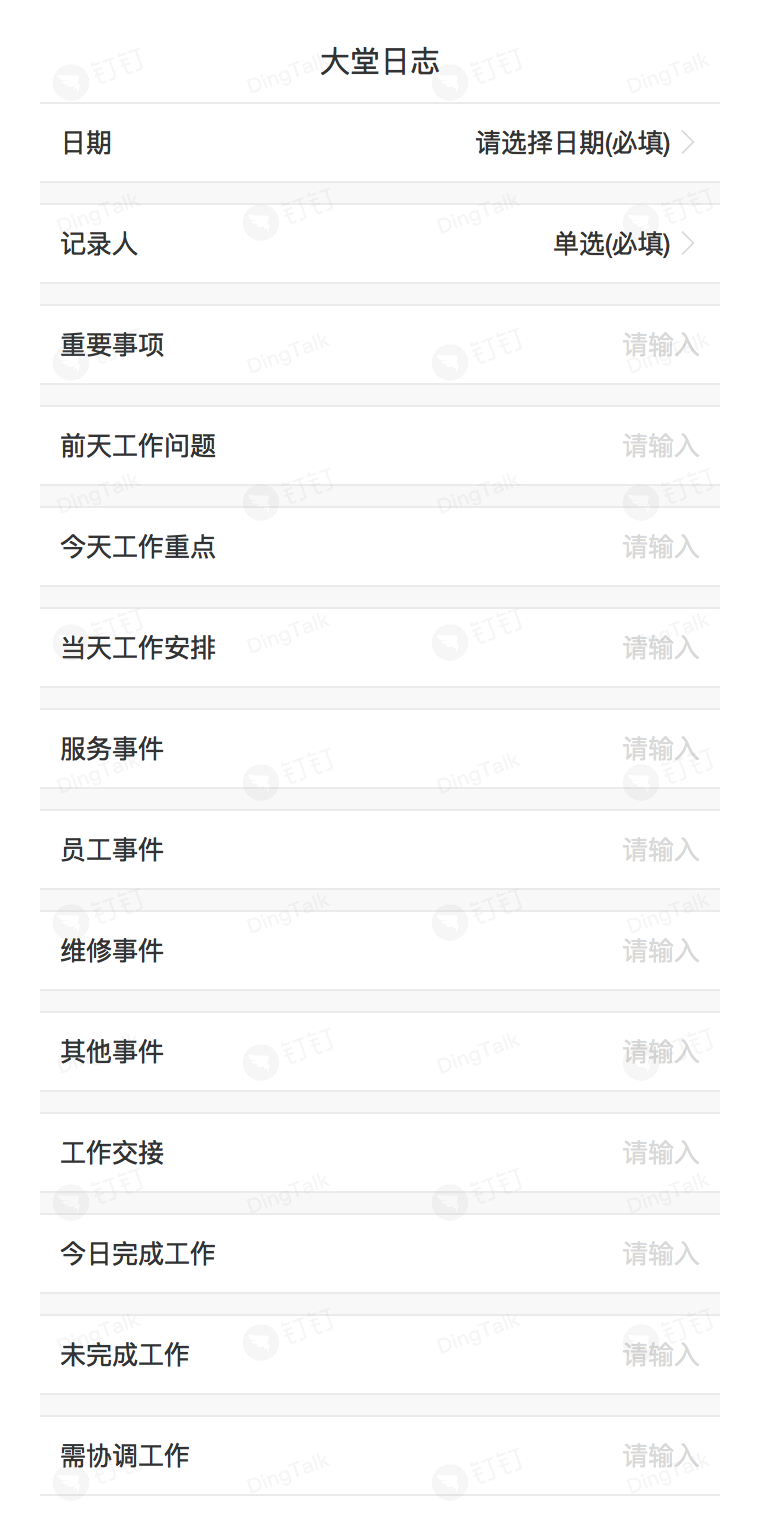
Task: Select a 记录人 option
Action: pyautogui.click(x=612, y=244)
